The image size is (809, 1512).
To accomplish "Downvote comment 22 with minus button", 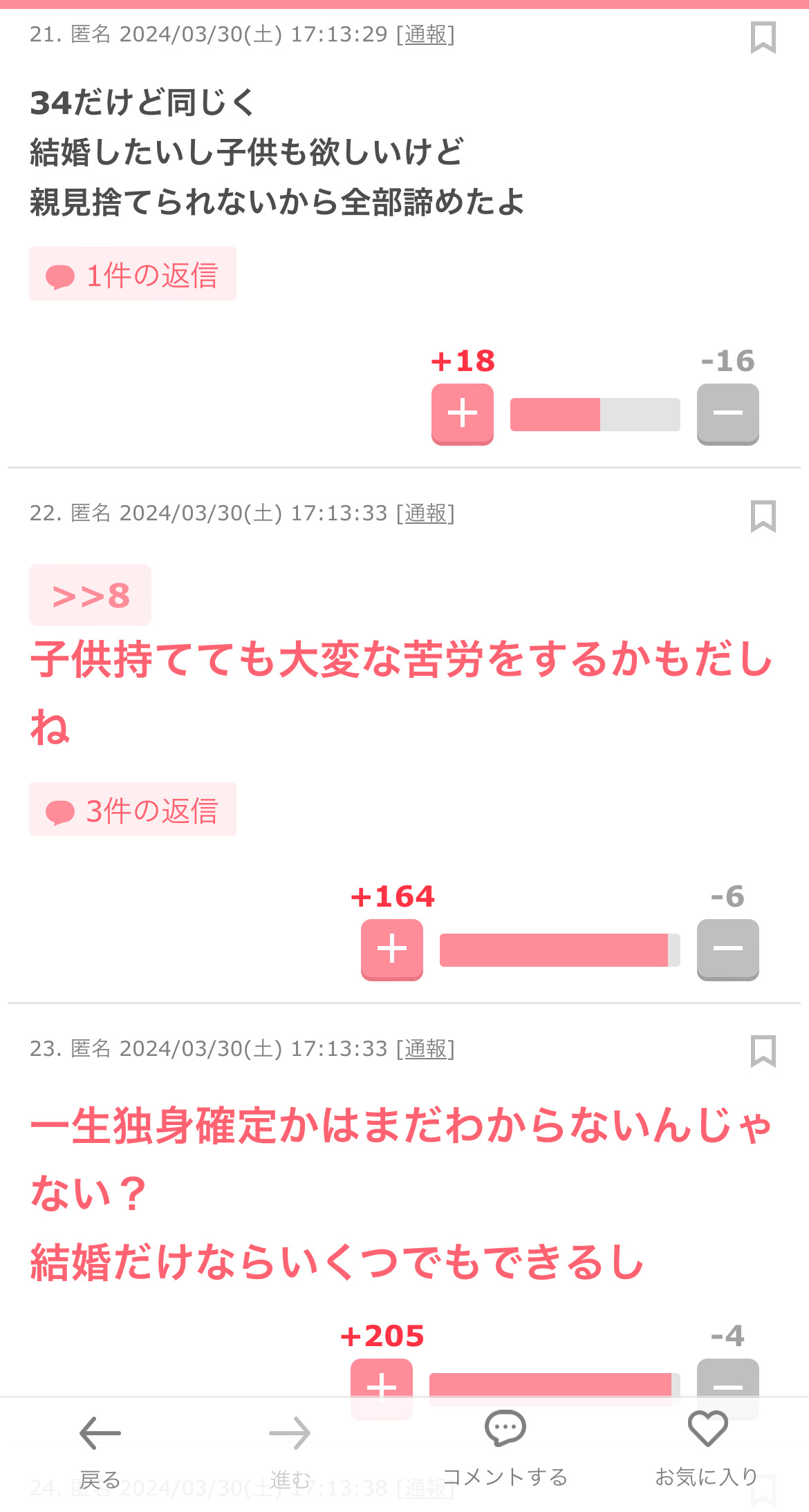I will tap(728, 949).
